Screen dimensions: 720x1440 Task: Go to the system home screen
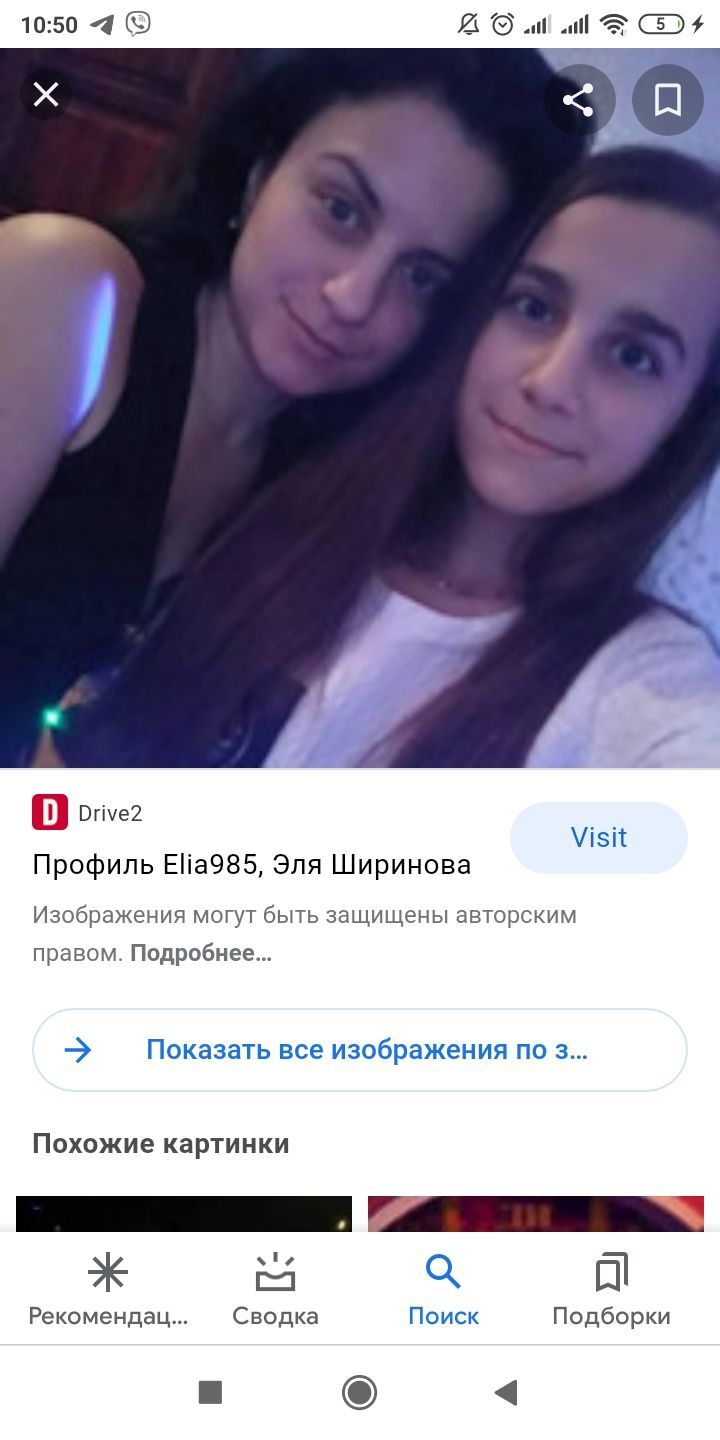point(359,1392)
